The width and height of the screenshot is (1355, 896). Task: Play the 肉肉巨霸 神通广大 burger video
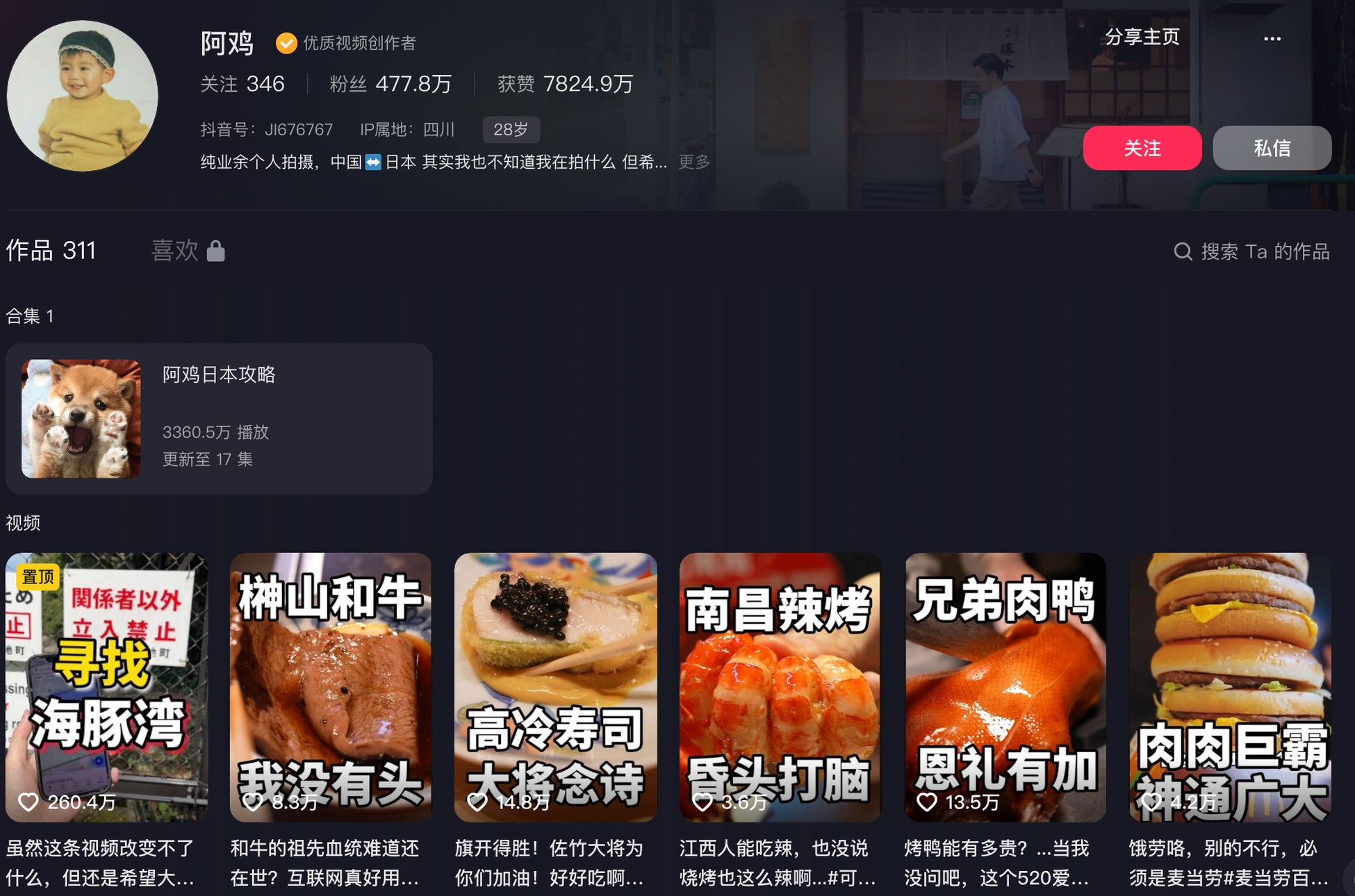click(x=1230, y=686)
